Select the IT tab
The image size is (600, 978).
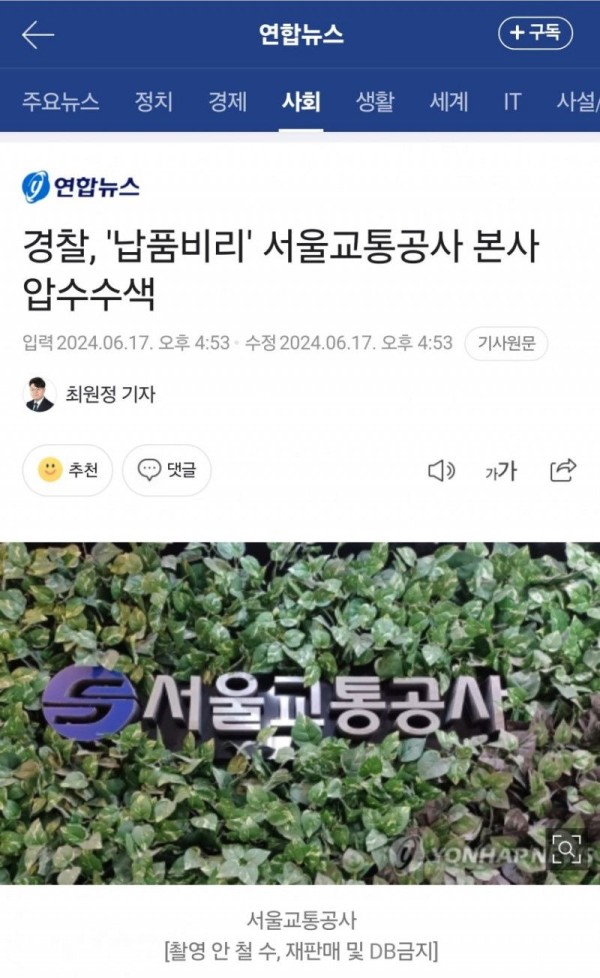click(512, 101)
